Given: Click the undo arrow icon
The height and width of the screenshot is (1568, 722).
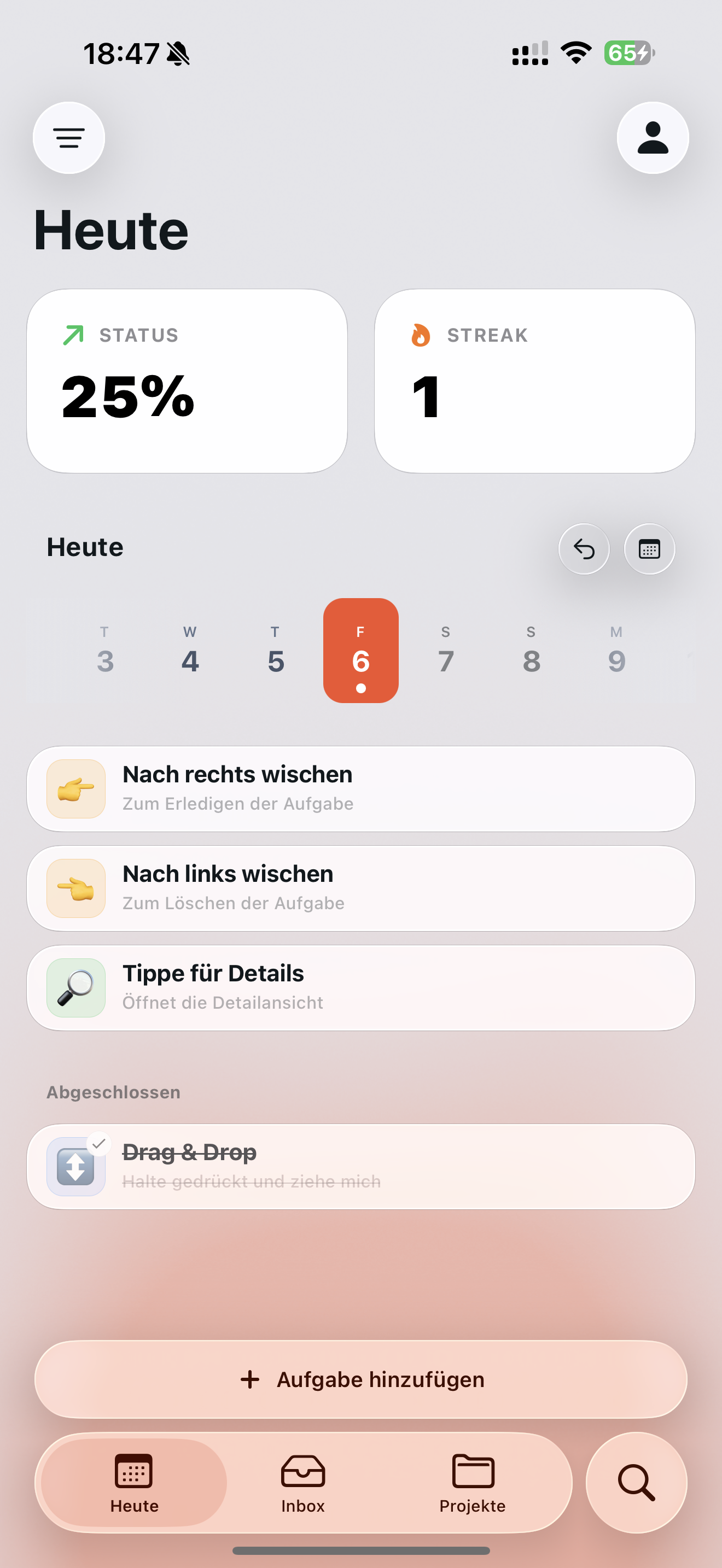Looking at the screenshot, I should coord(583,548).
